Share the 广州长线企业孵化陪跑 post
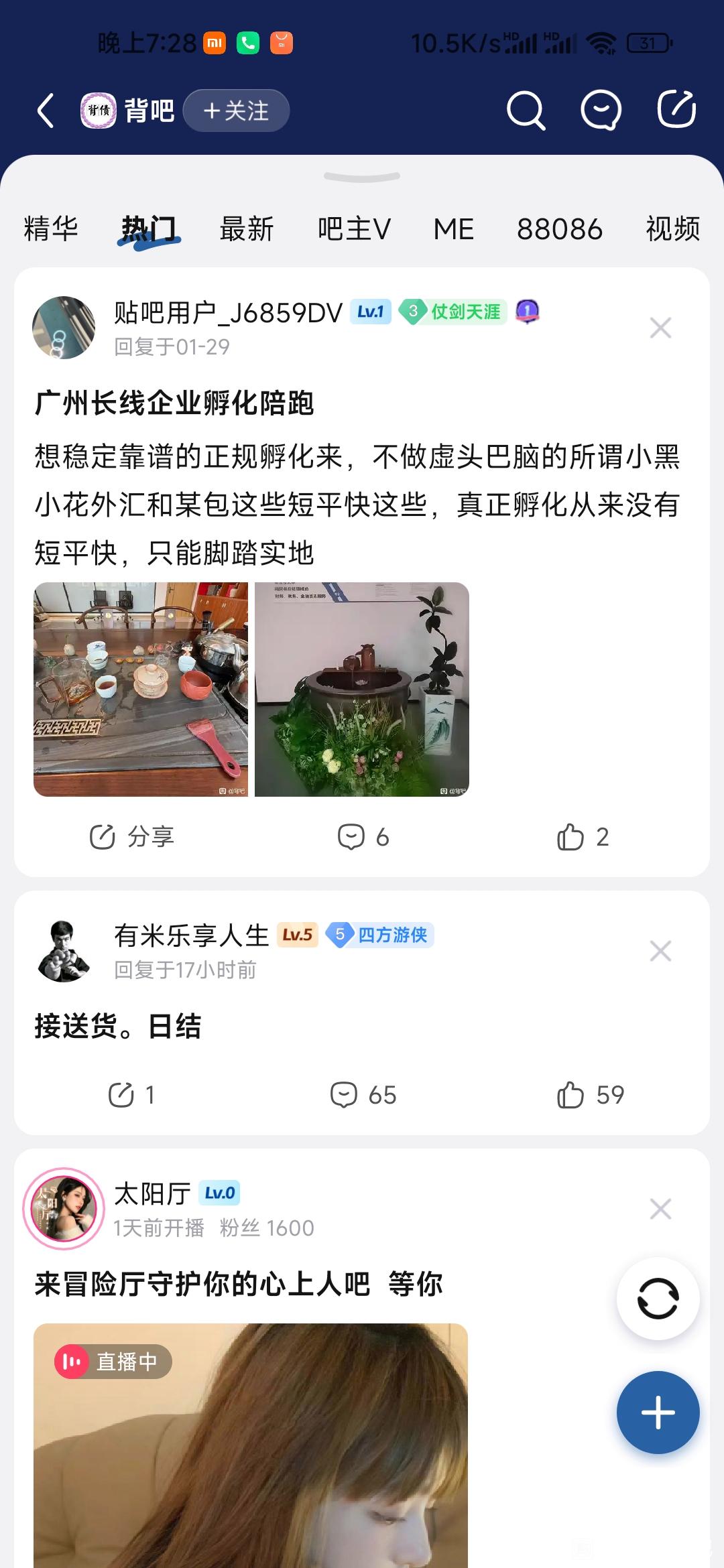This screenshot has width=724, height=1568. (132, 837)
